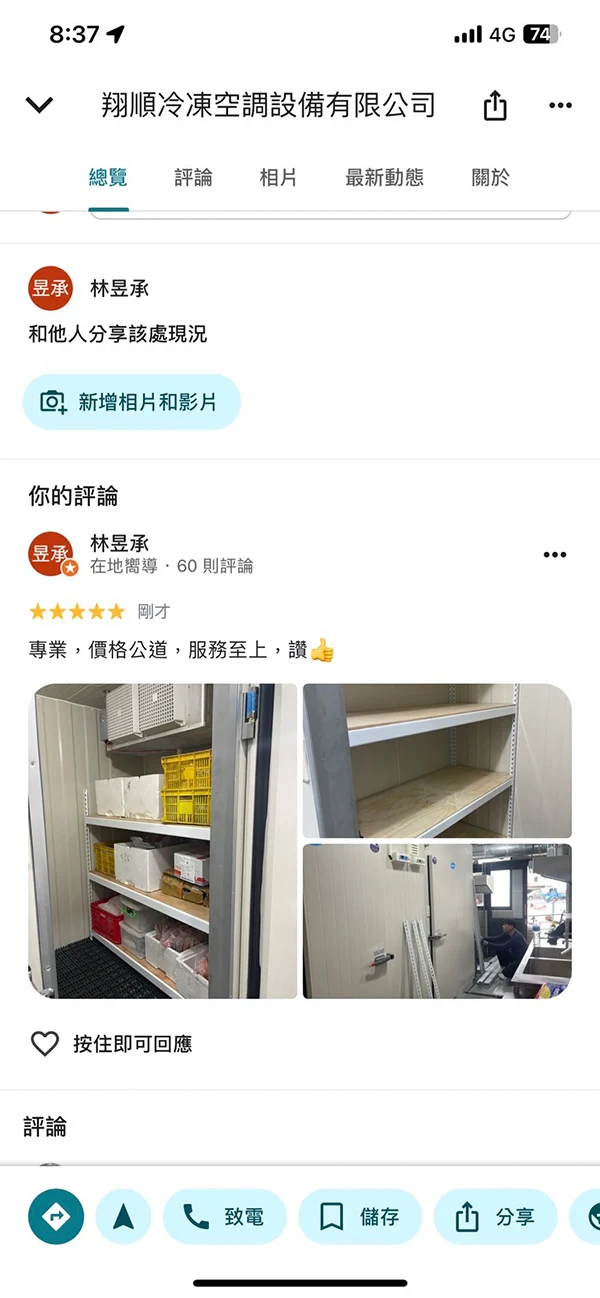Switch to the 關於 tab
The width and height of the screenshot is (600, 1298).
tap(490, 178)
